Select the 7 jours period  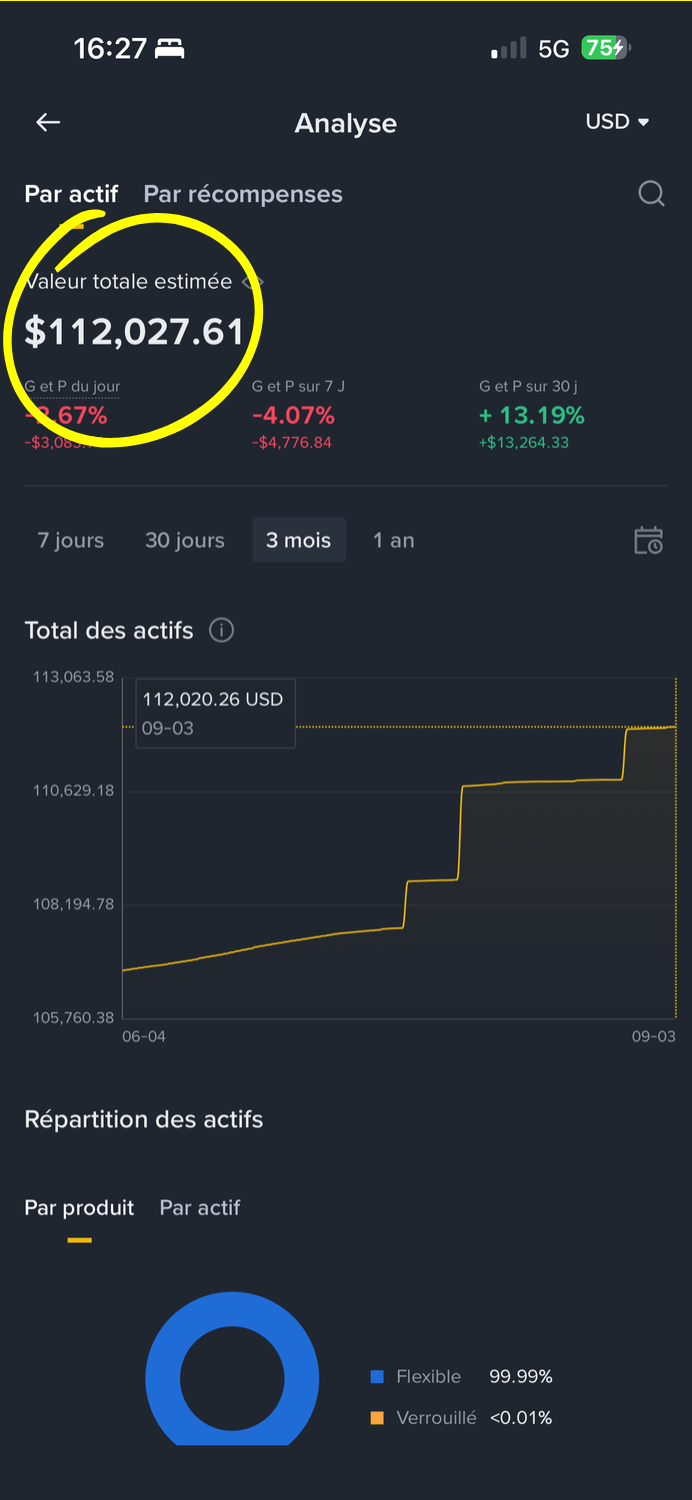coord(71,540)
